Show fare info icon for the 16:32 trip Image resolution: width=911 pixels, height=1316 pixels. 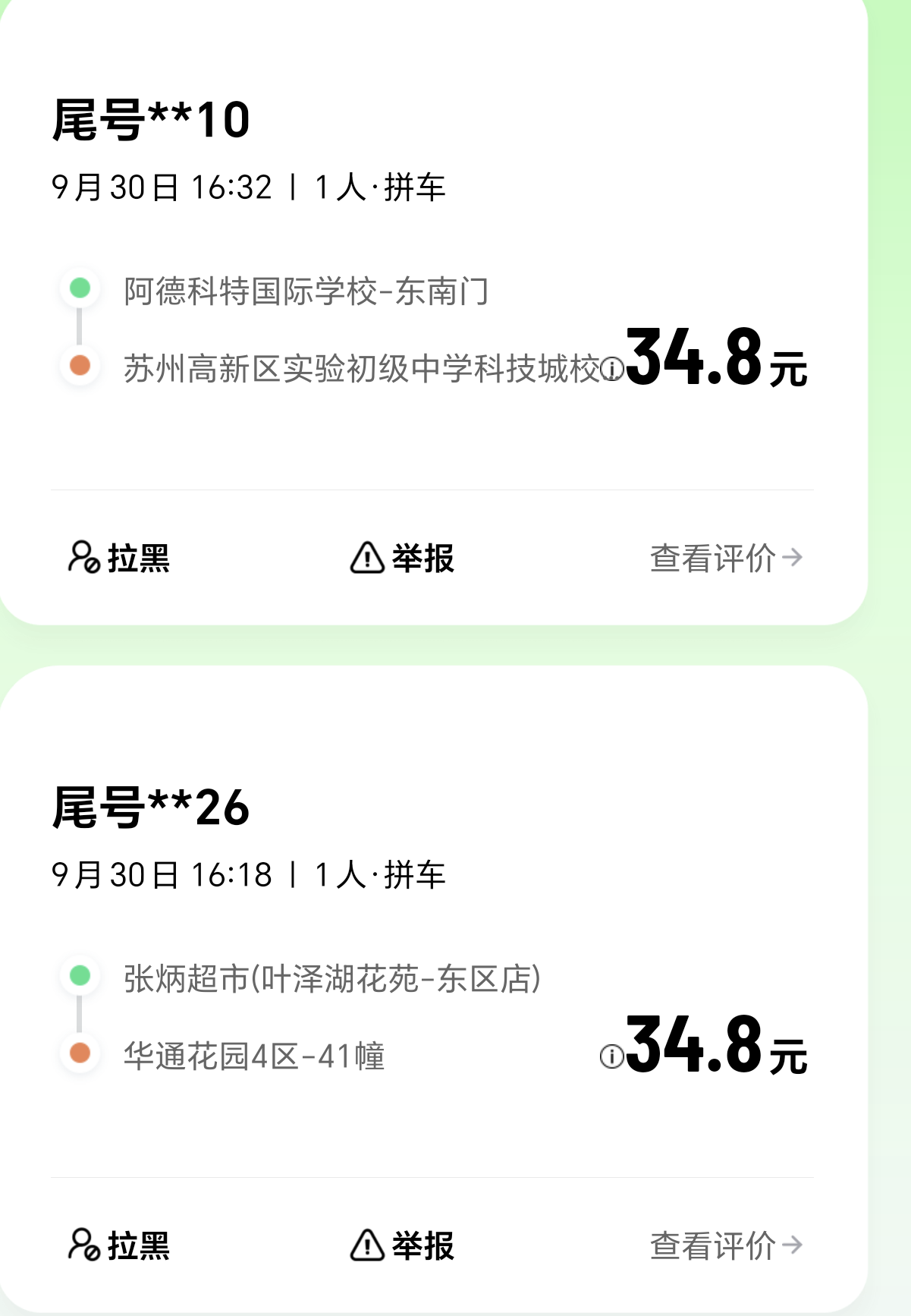612,369
